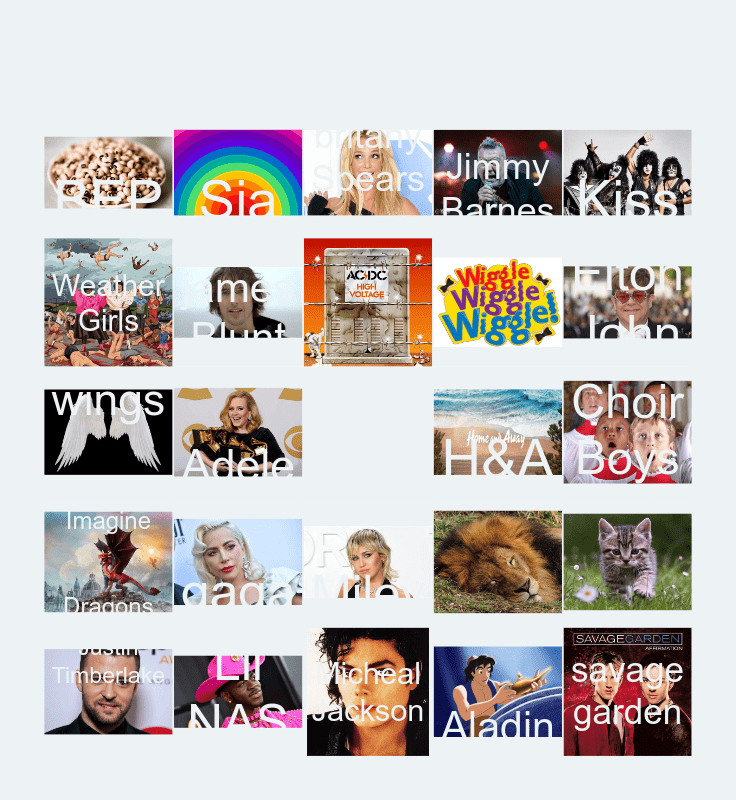Choose the H&A Home and Away tile
The image size is (736, 800).
click(x=497, y=432)
